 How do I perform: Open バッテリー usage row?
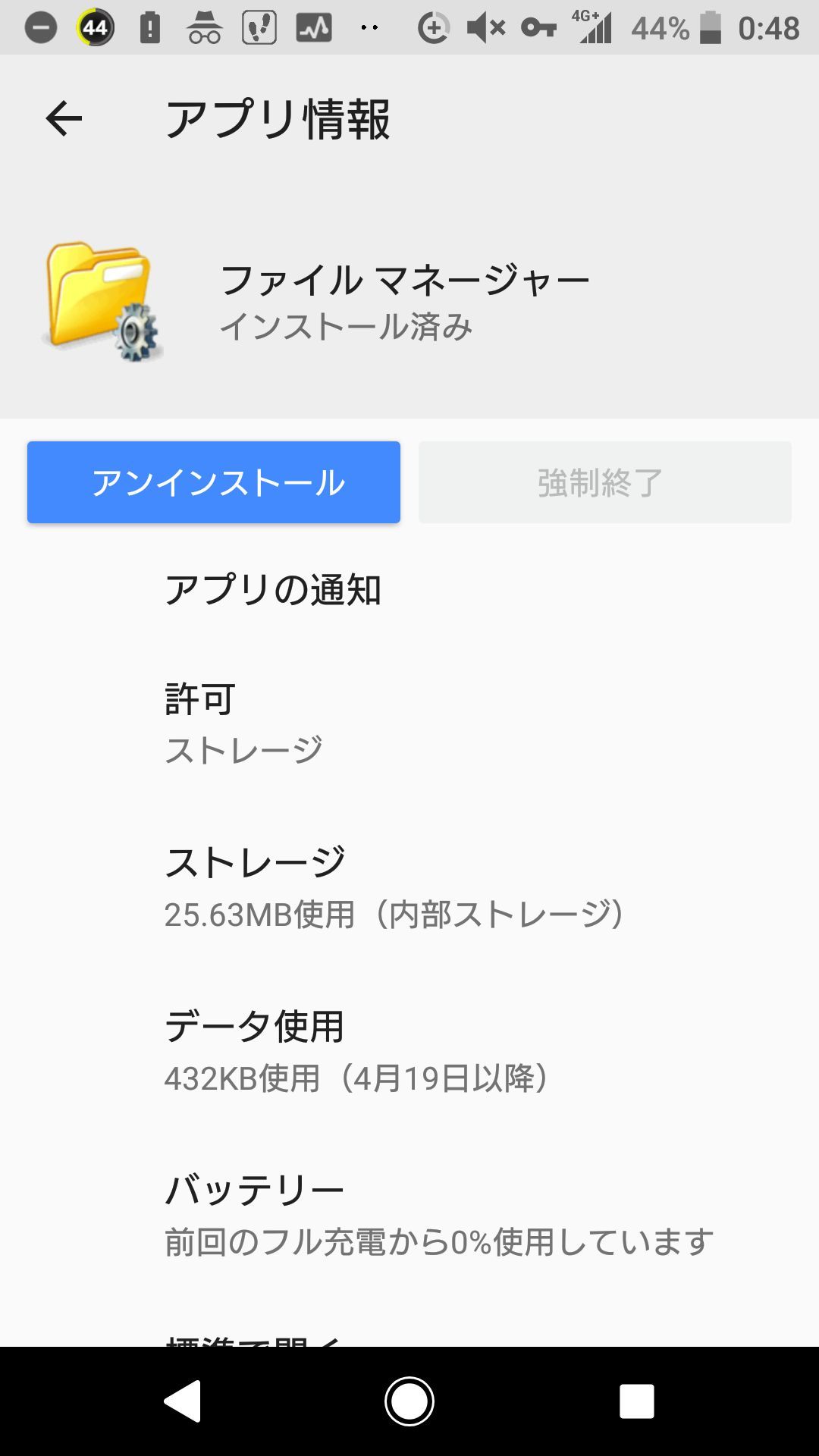tap(409, 1215)
